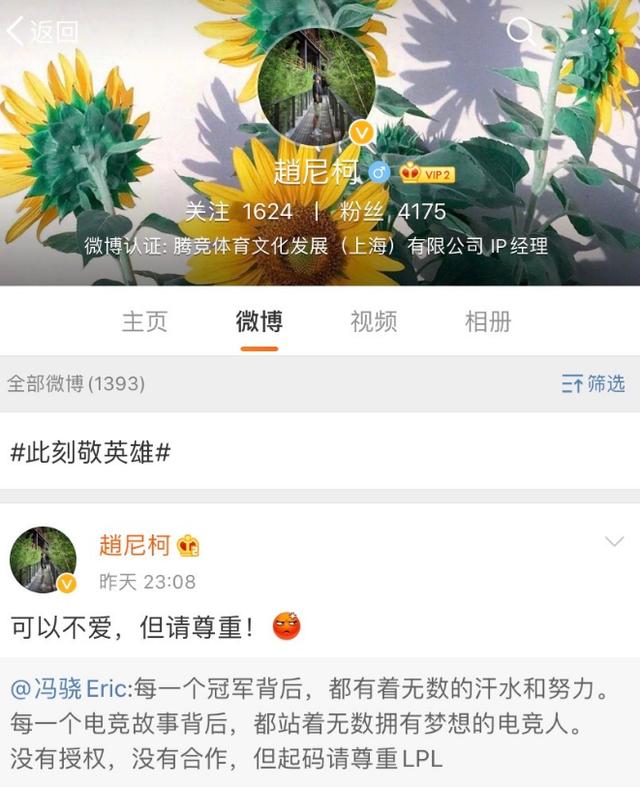Image resolution: width=640 pixels, height=787 pixels.
Task: Tap the post author's small avatar
Action: [43, 560]
